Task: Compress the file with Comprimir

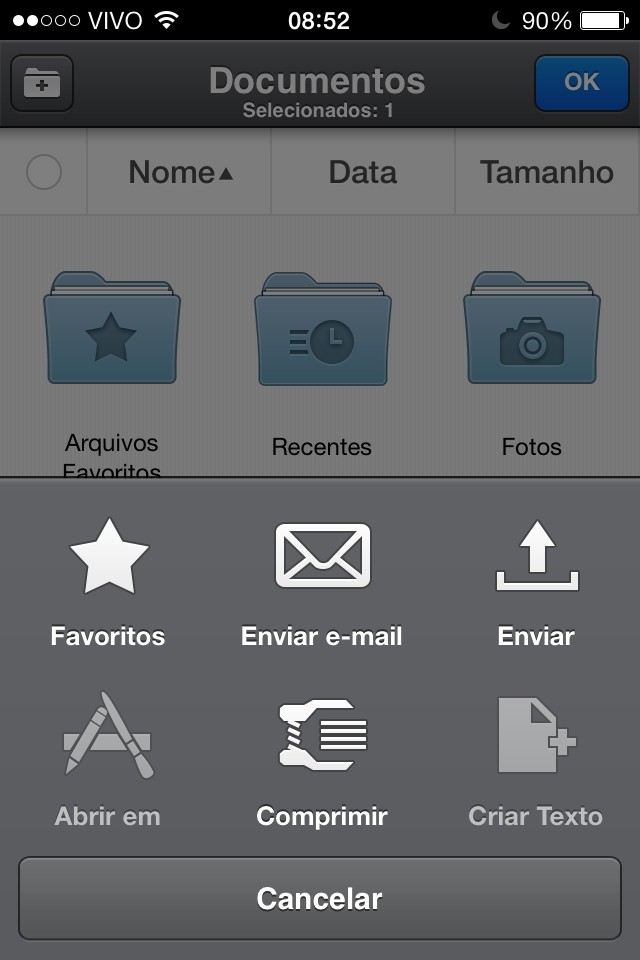Action: (x=322, y=760)
